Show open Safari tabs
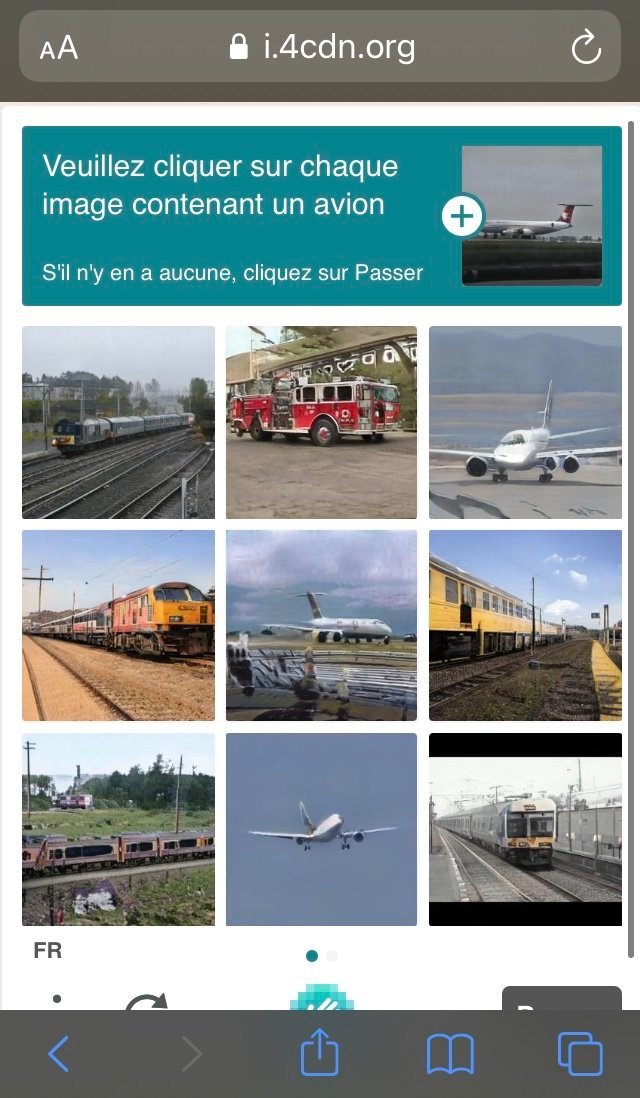640x1098 pixels. [x=580, y=1054]
